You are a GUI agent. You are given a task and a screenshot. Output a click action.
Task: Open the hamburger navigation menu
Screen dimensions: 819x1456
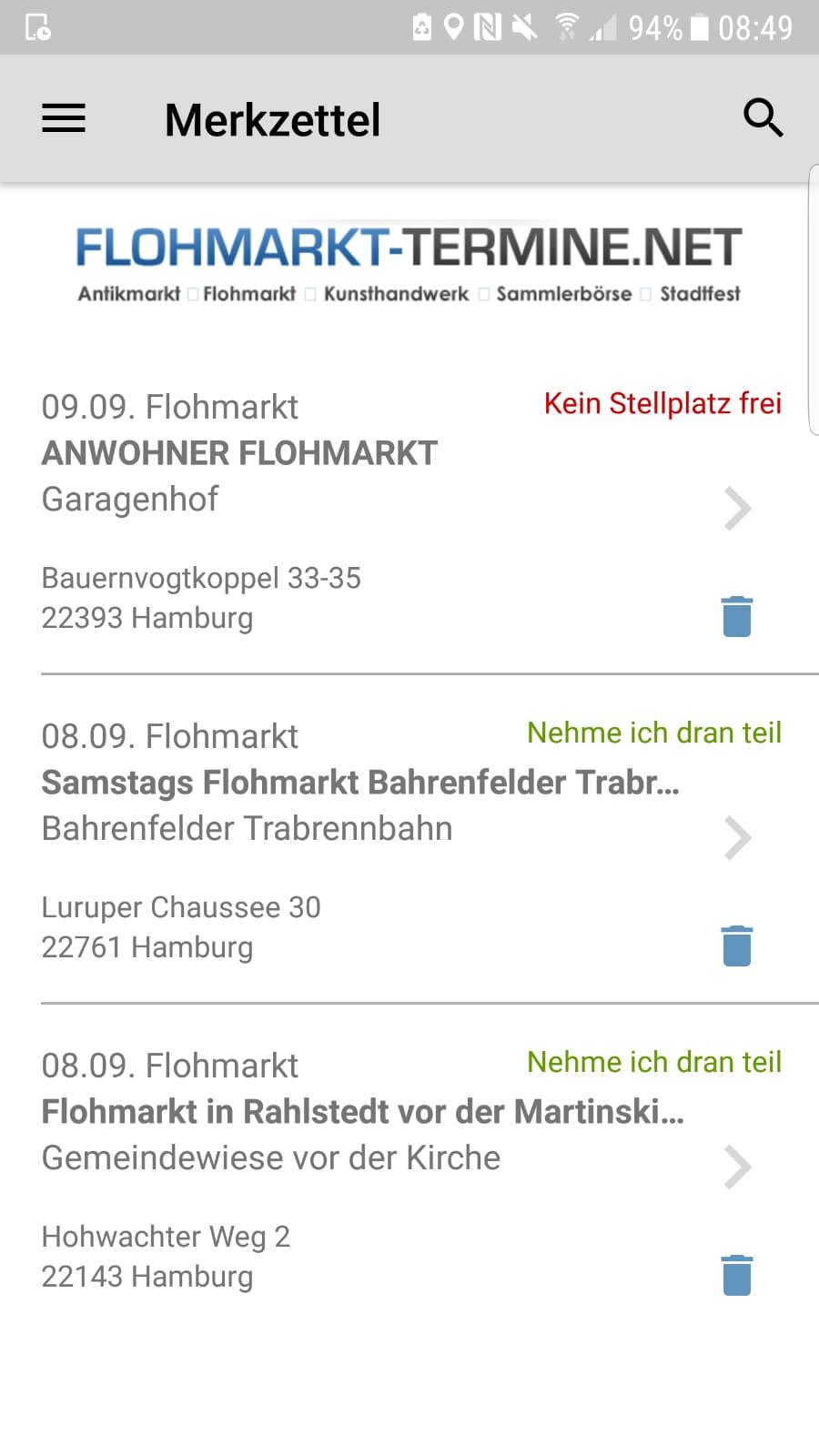click(64, 118)
